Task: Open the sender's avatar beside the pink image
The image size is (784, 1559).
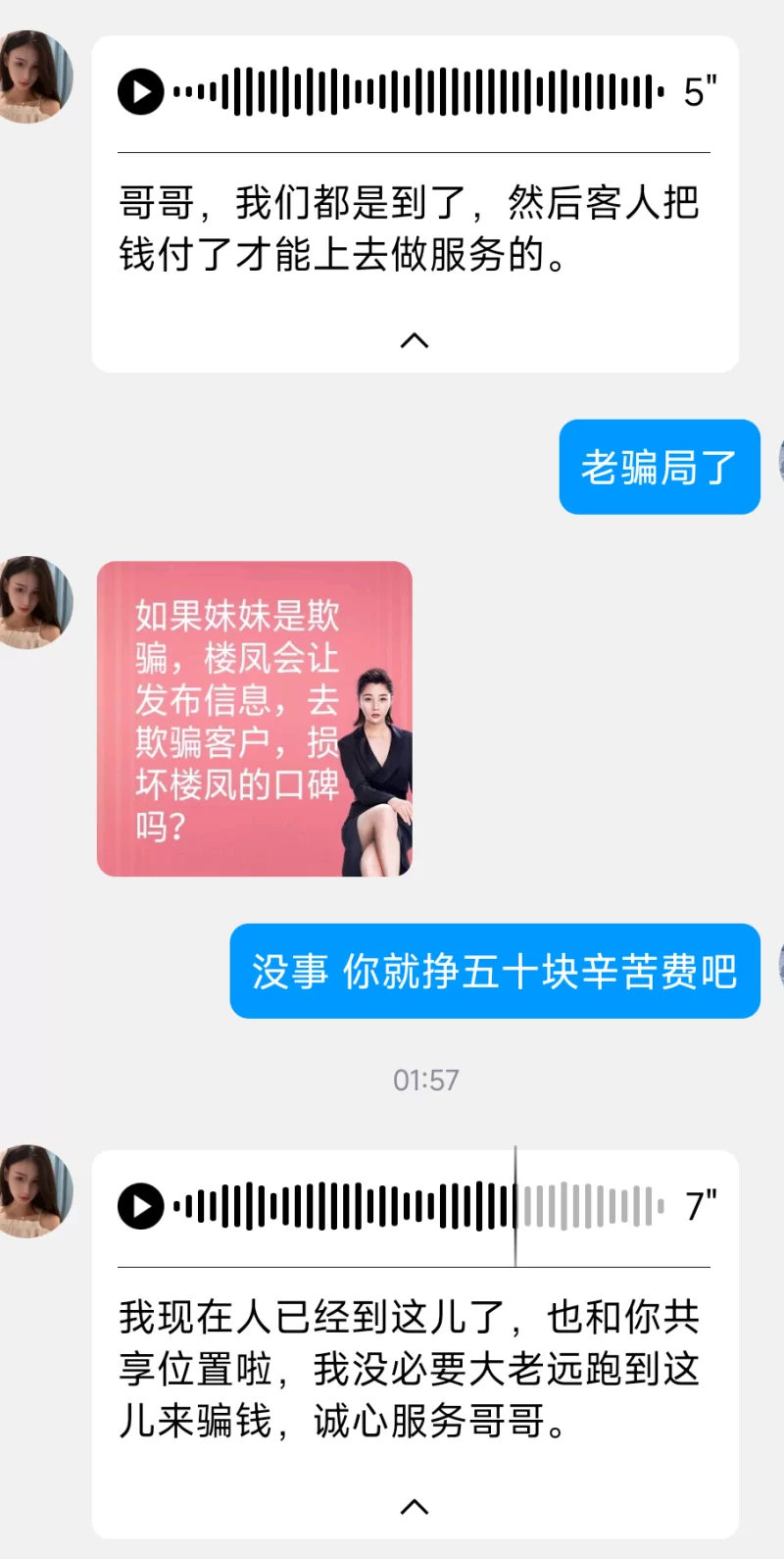Action: click(35, 602)
